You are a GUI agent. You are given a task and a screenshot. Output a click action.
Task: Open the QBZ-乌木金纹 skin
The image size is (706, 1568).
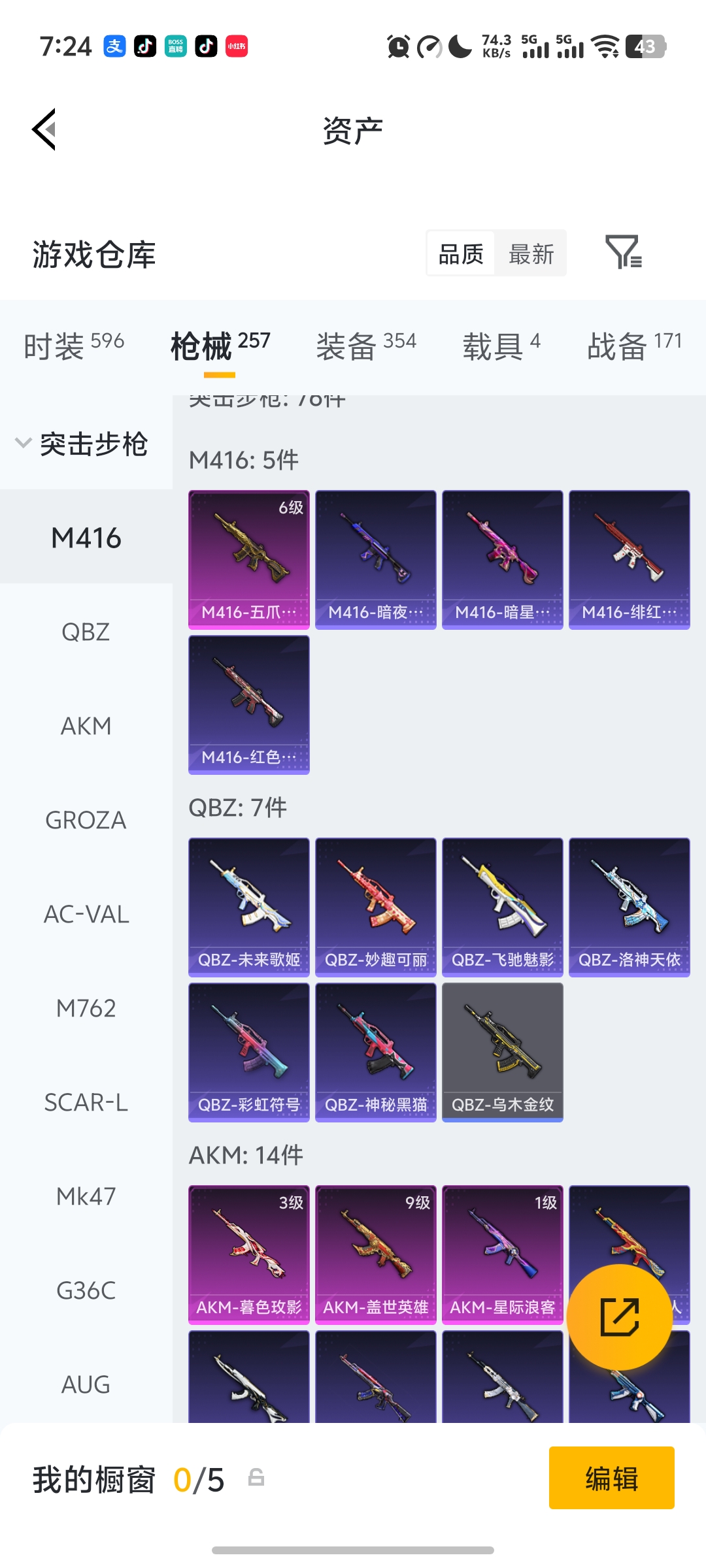click(x=502, y=1052)
